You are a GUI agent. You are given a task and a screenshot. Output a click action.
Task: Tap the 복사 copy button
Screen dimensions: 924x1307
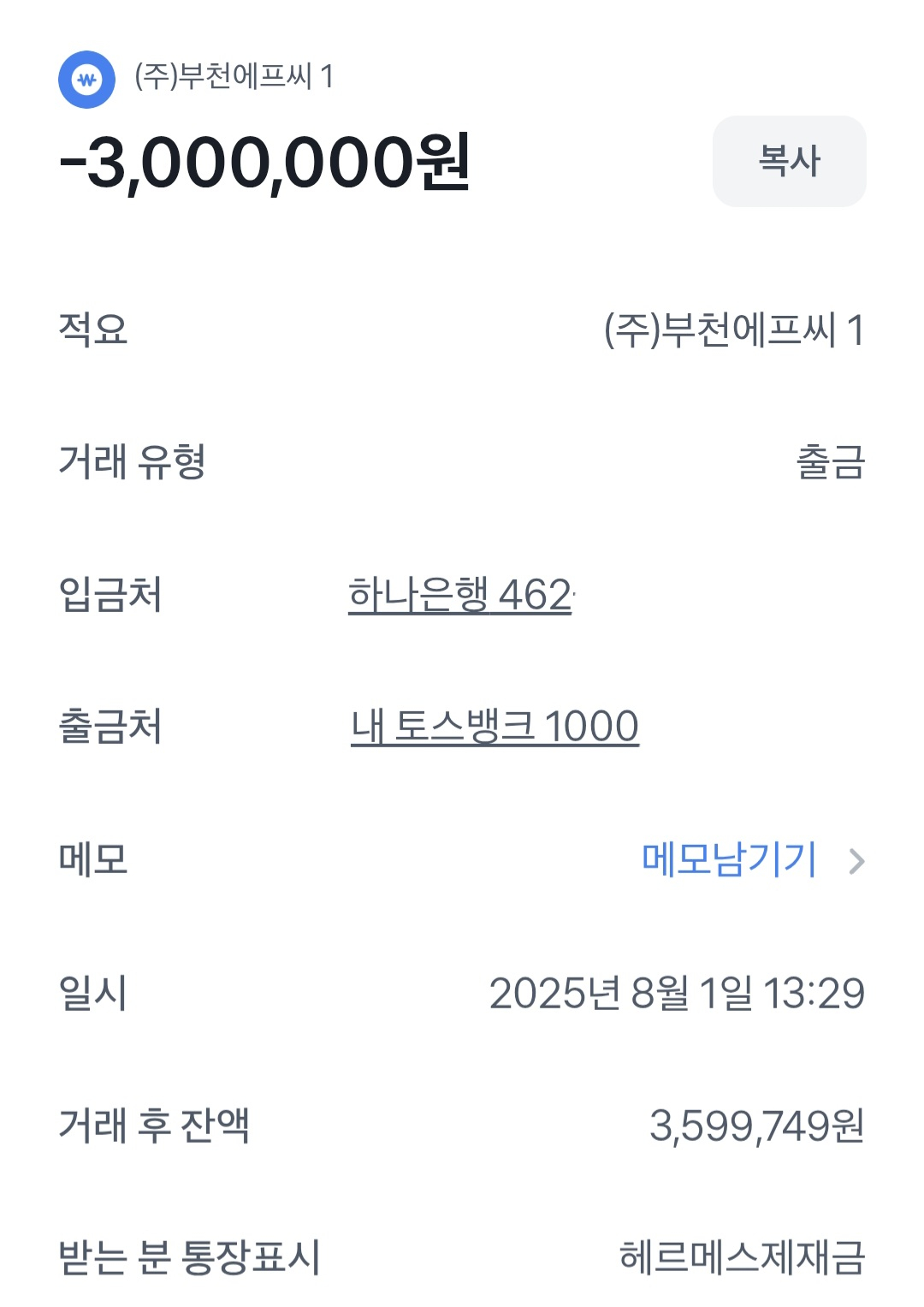(x=789, y=161)
